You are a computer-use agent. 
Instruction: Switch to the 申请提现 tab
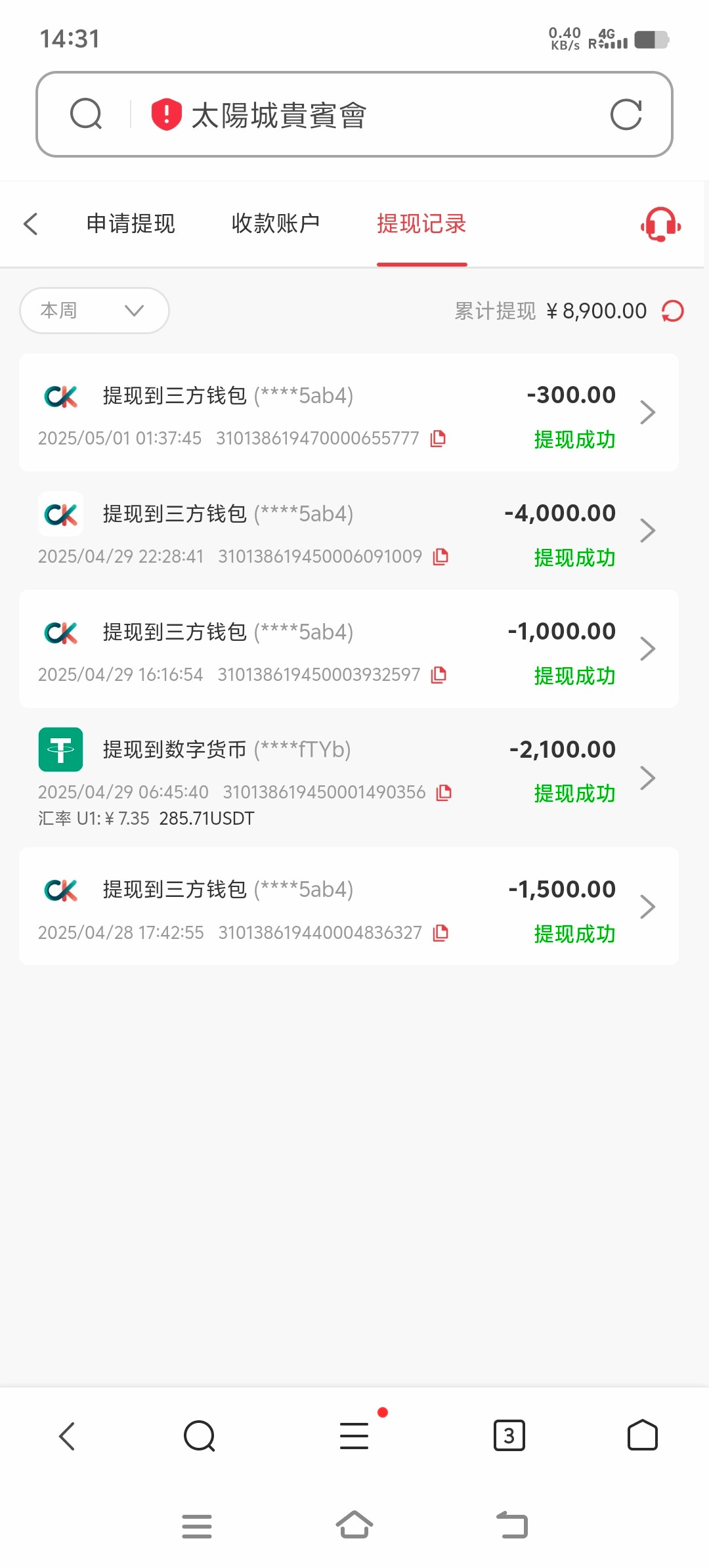click(x=131, y=224)
